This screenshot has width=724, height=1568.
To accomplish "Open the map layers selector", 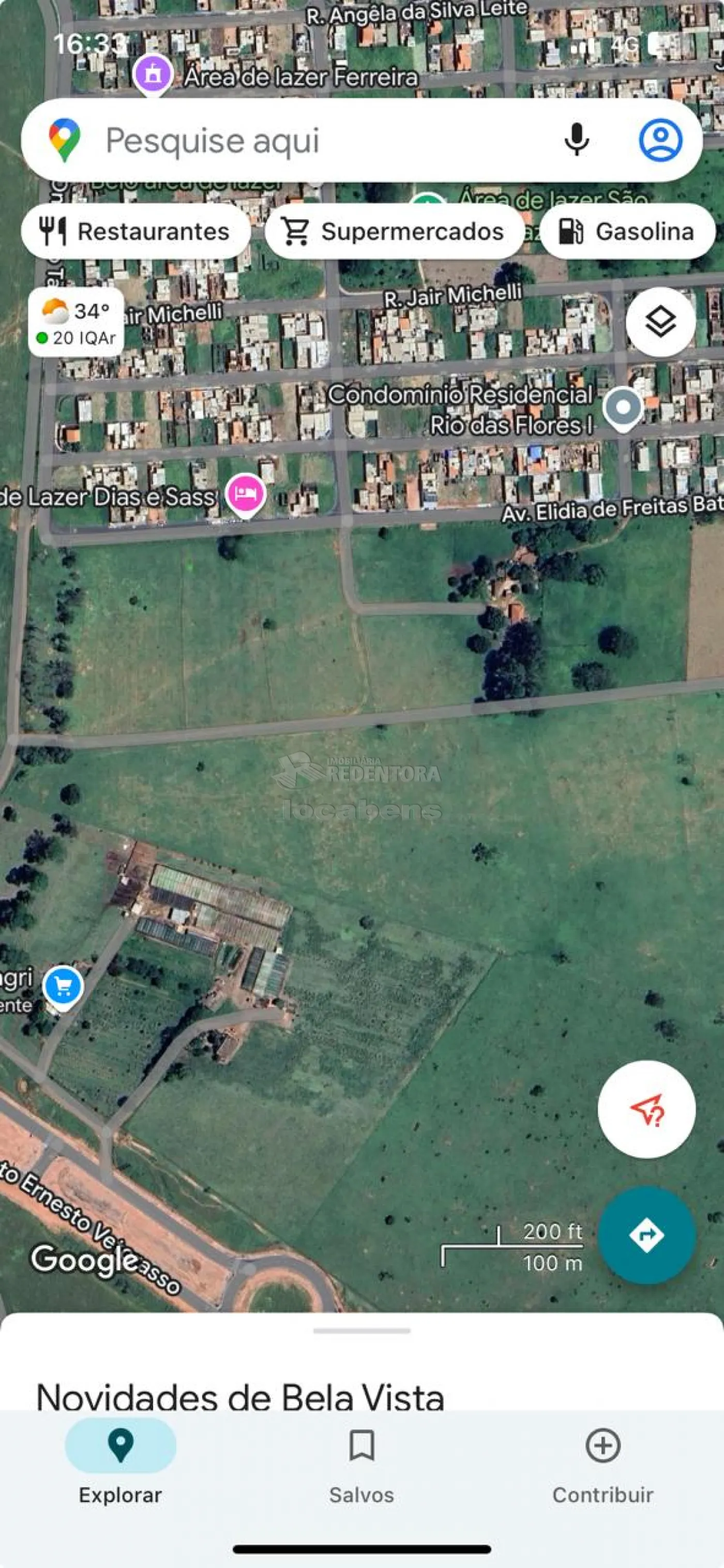I will pos(661,322).
